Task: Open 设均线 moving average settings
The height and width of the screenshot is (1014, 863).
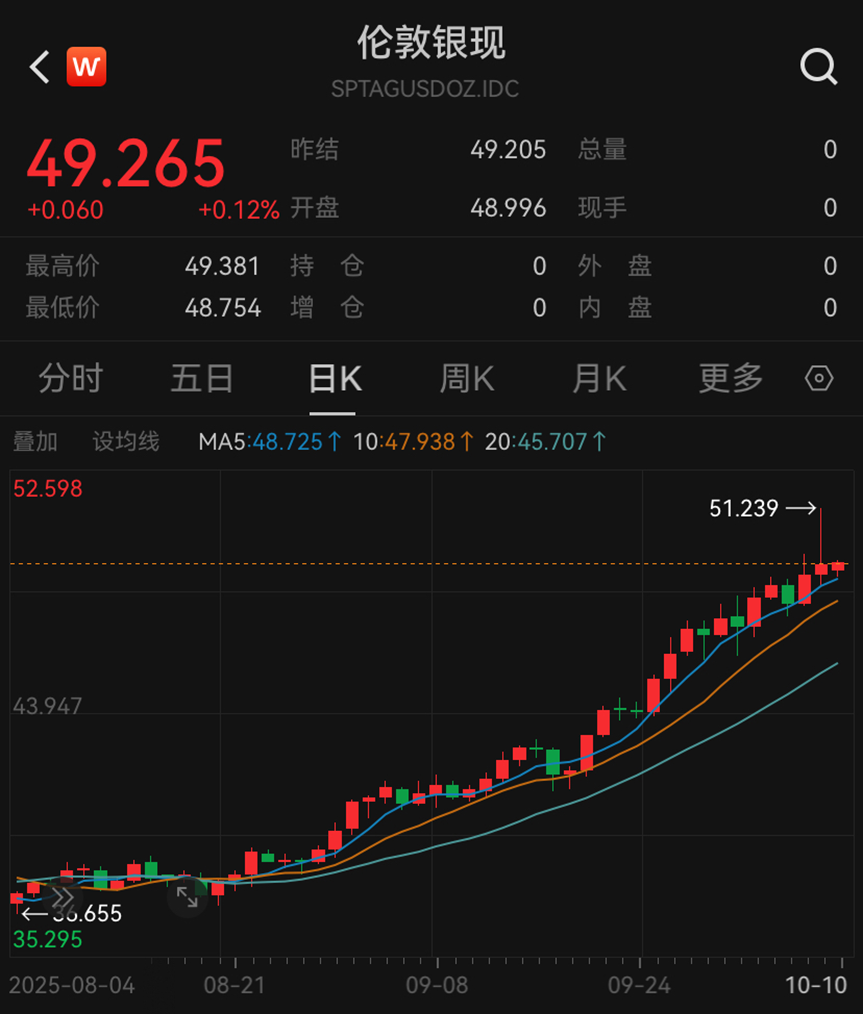Action: [126, 441]
